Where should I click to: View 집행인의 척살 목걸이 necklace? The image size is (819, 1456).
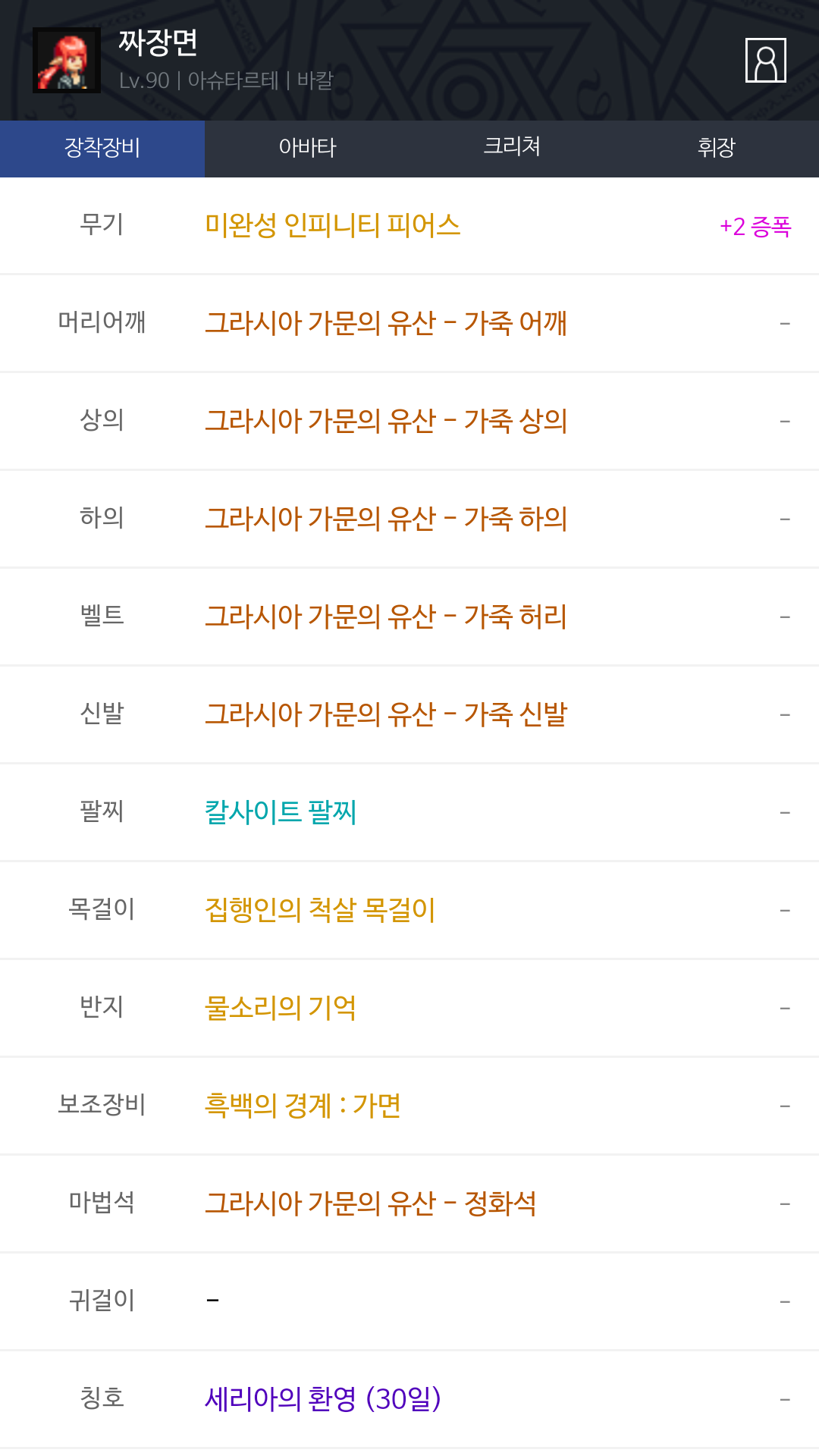320,910
